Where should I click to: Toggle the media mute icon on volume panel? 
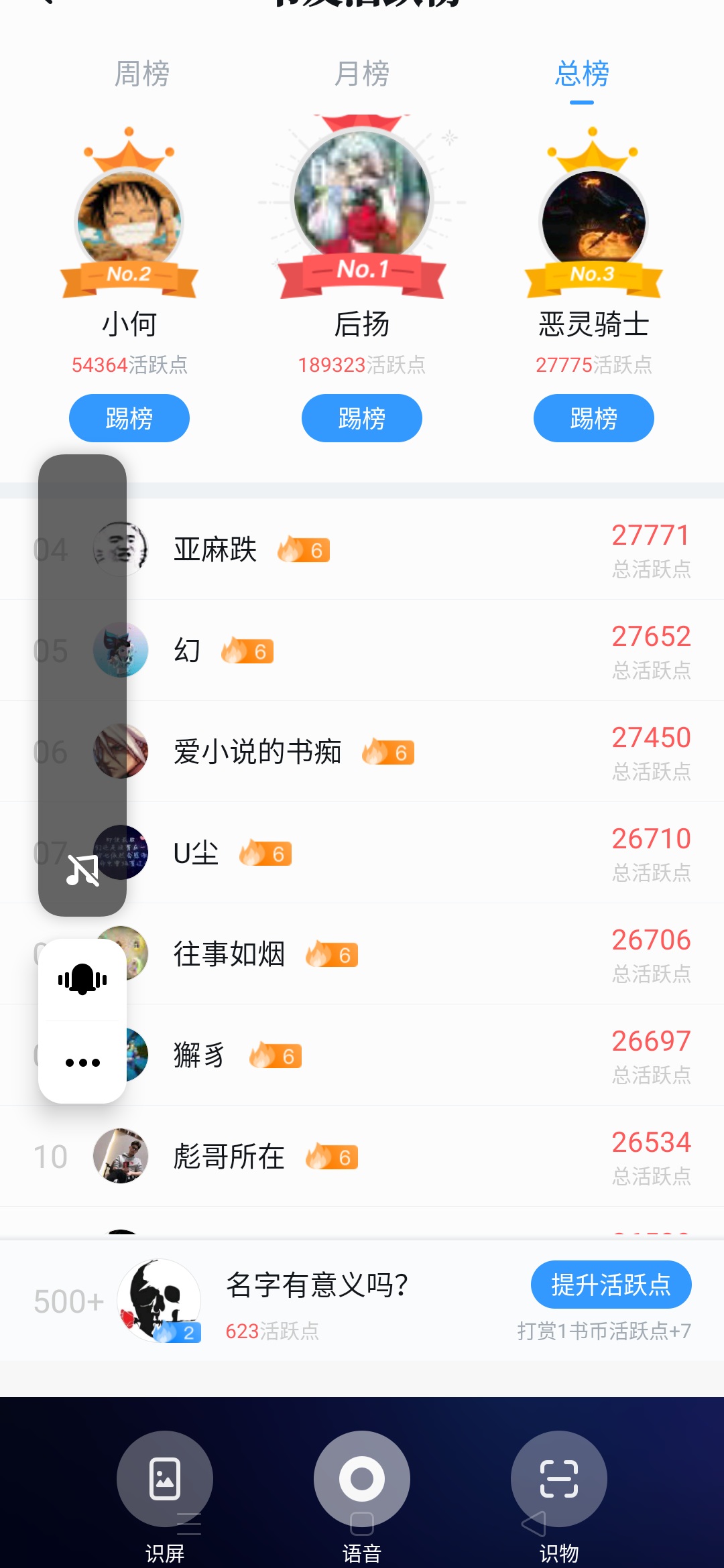82,870
